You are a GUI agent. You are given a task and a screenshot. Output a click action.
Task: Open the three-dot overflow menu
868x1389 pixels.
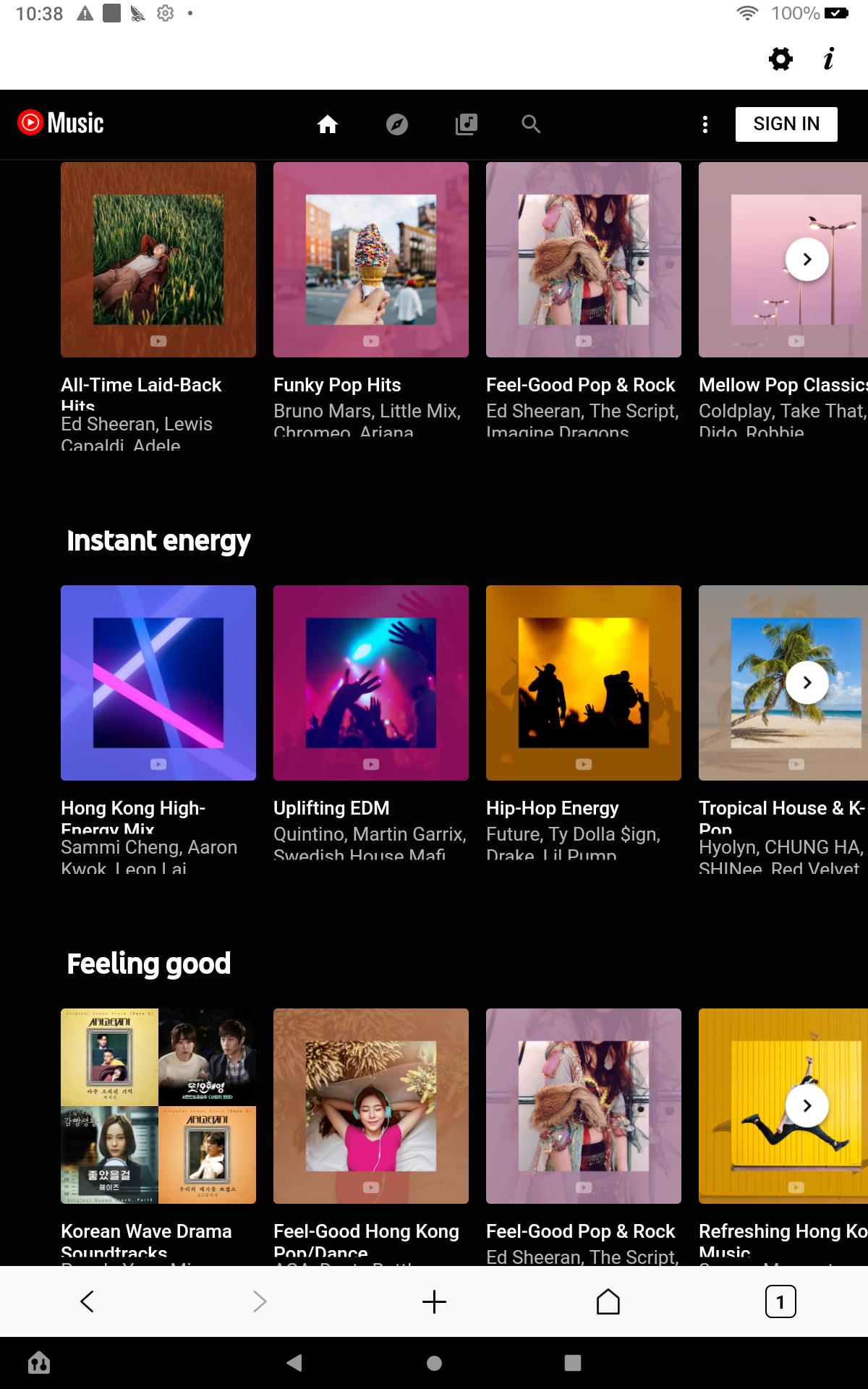[705, 124]
